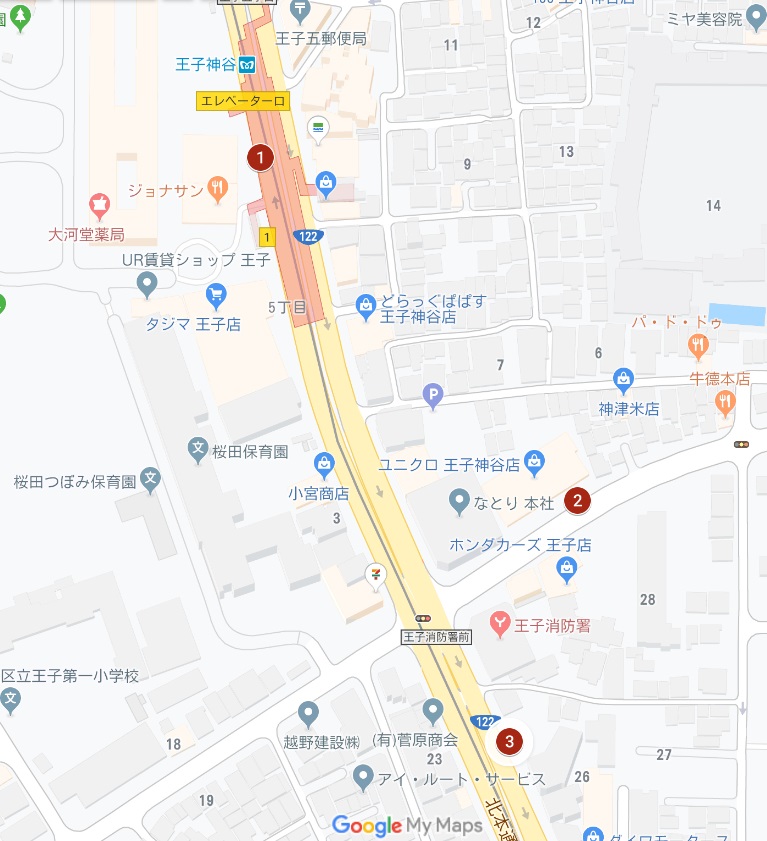Select the 小宮商店 shop pin
Image resolution: width=767 pixels, height=841 pixels.
click(x=324, y=464)
